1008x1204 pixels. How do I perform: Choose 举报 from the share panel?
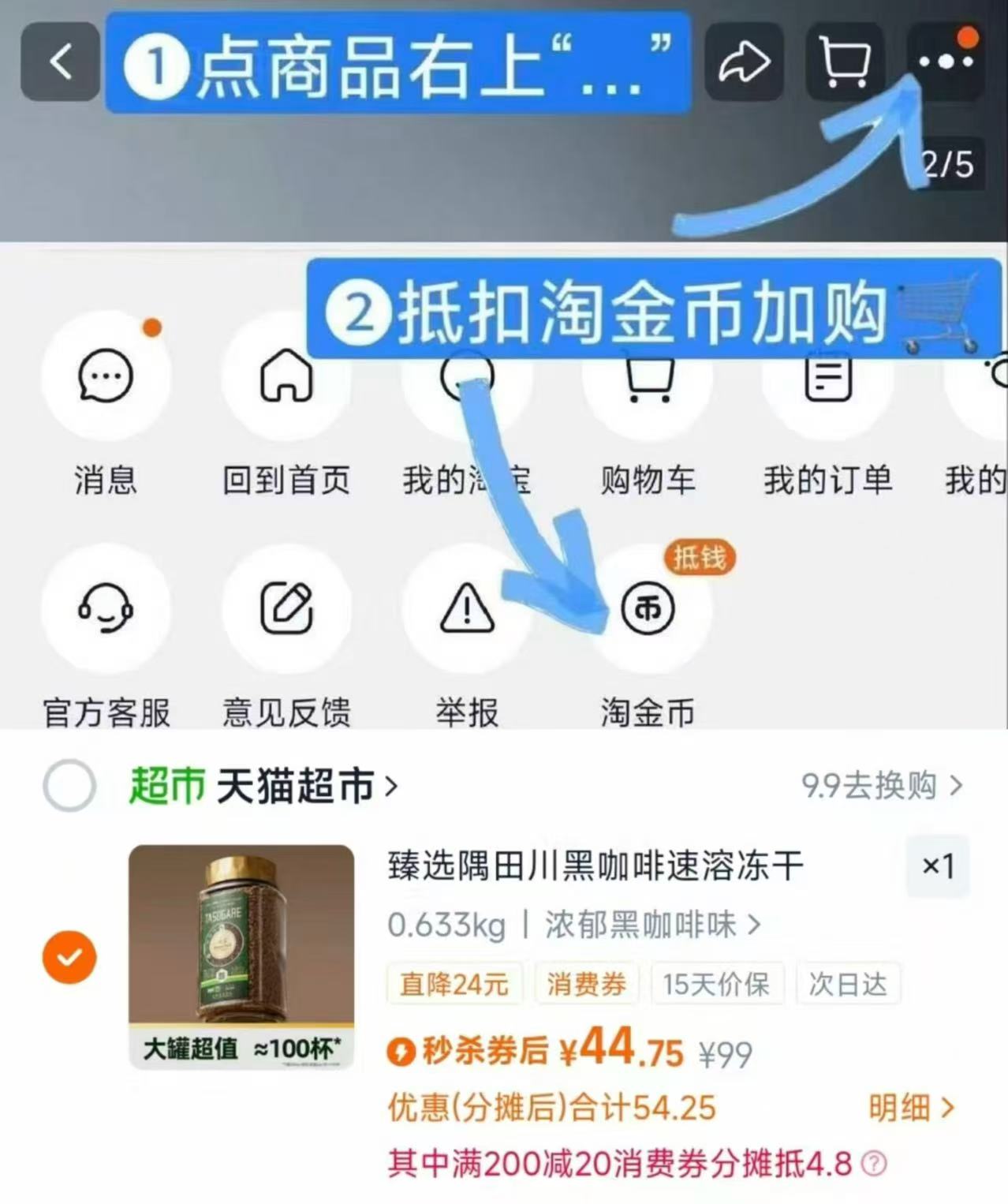pyautogui.click(x=467, y=608)
